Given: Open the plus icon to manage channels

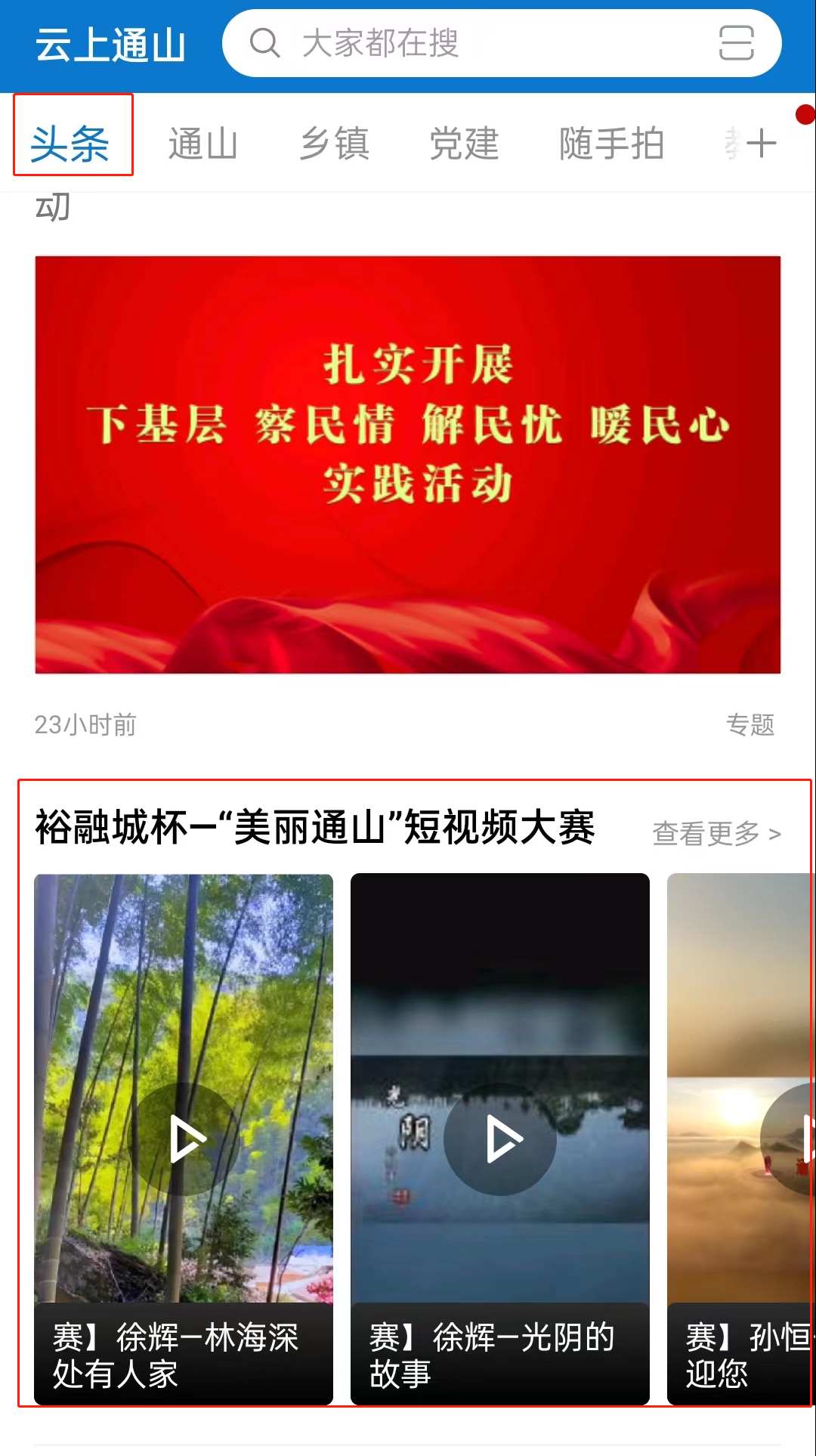Looking at the screenshot, I should coord(762,144).
